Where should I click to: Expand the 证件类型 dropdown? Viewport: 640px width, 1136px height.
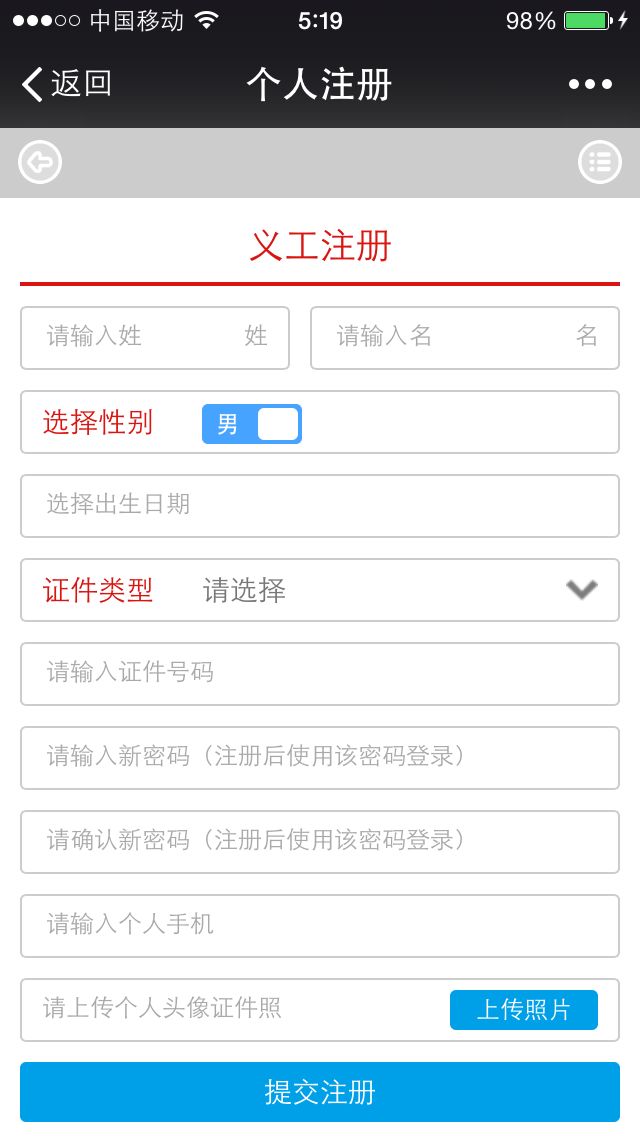tap(320, 590)
